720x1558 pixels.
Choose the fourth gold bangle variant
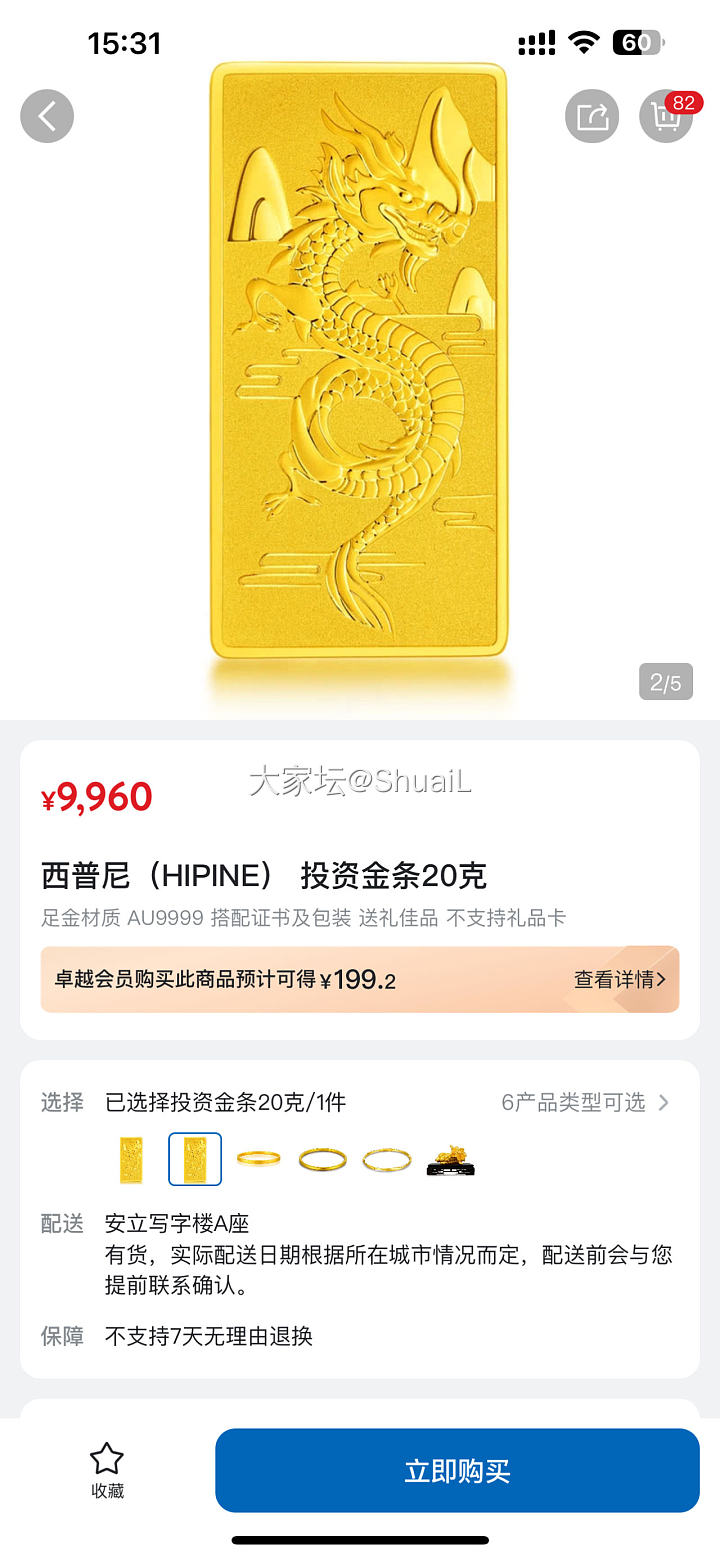[322, 1160]
